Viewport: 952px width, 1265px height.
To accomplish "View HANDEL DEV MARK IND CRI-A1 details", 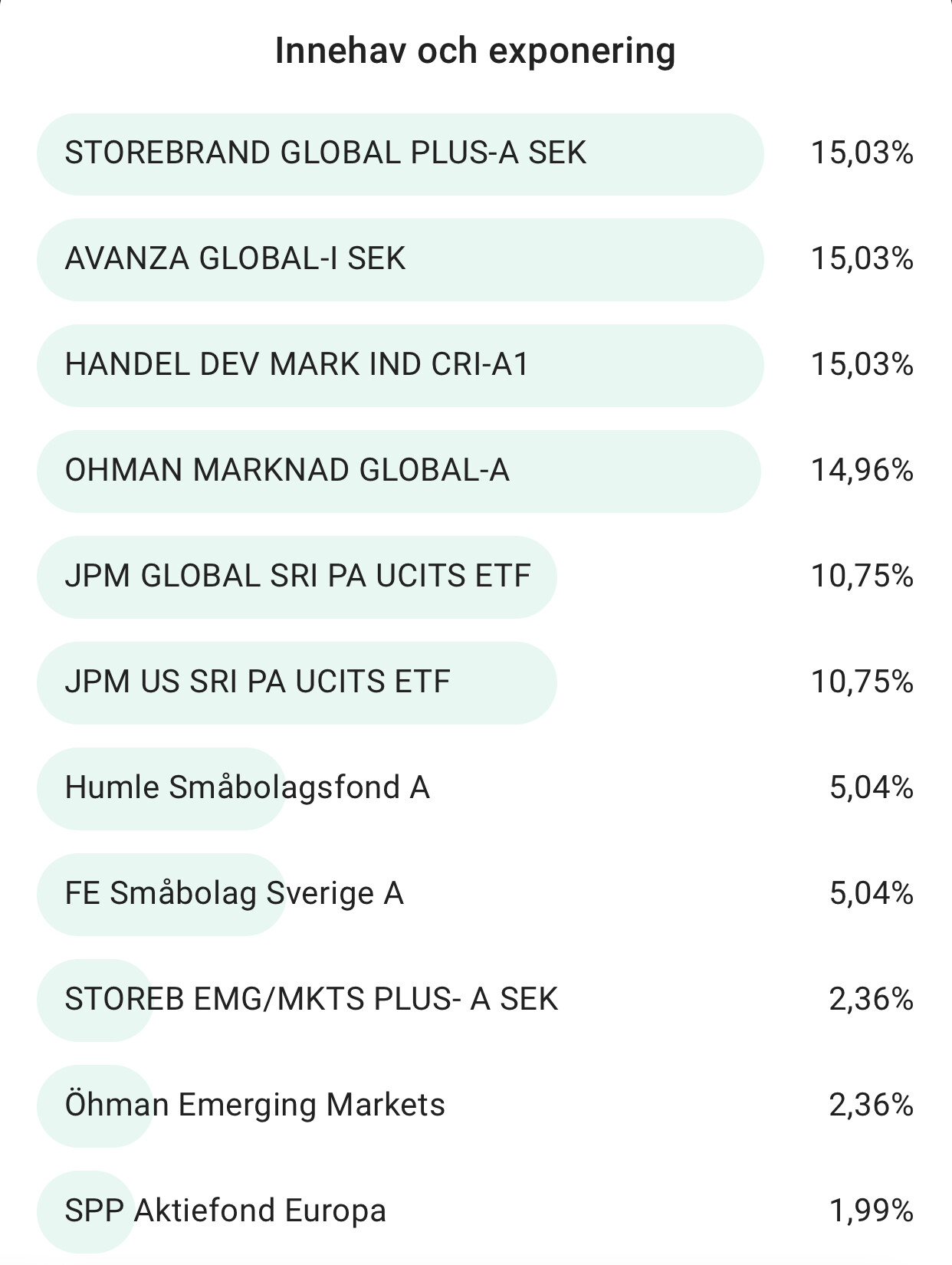I will coord(297,365).
